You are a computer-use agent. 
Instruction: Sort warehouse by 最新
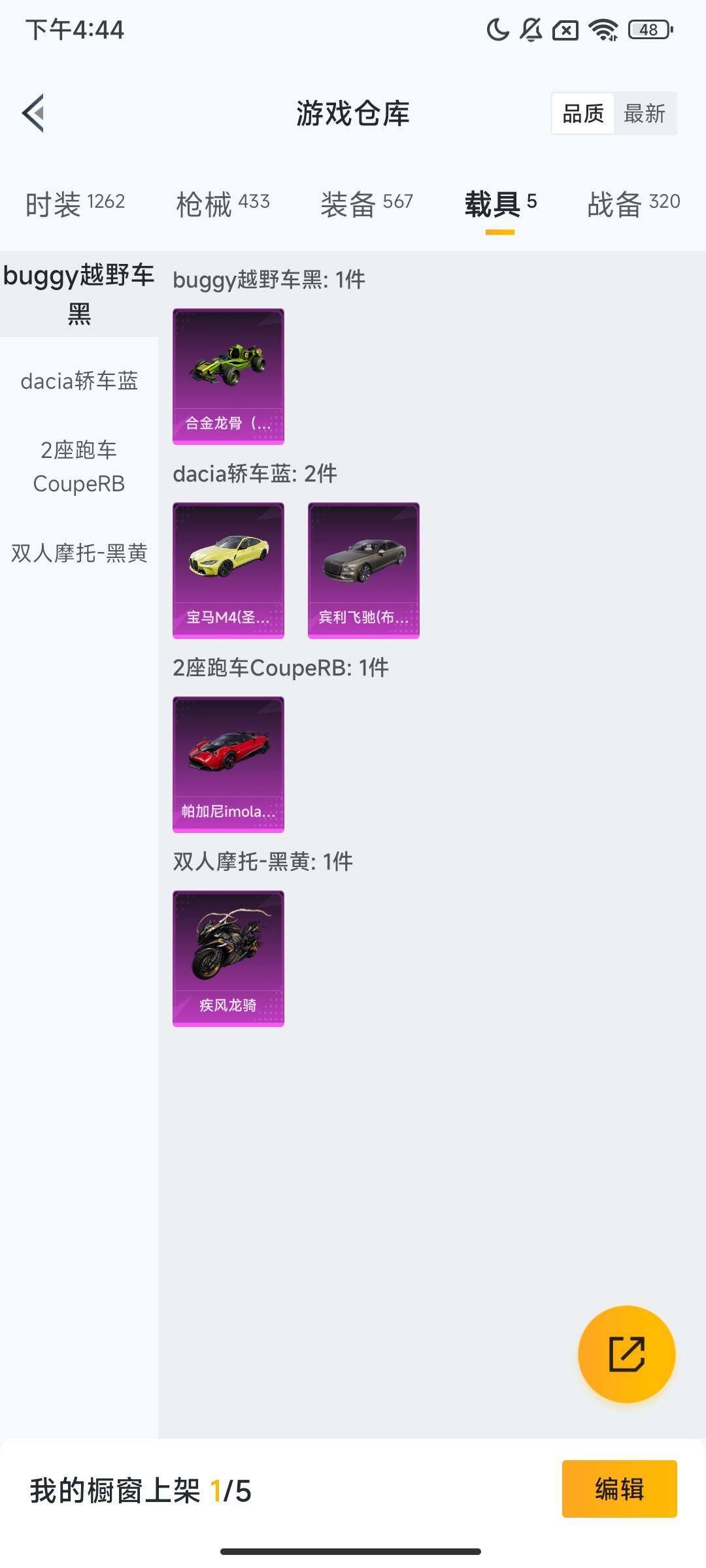tap(644, 114)
